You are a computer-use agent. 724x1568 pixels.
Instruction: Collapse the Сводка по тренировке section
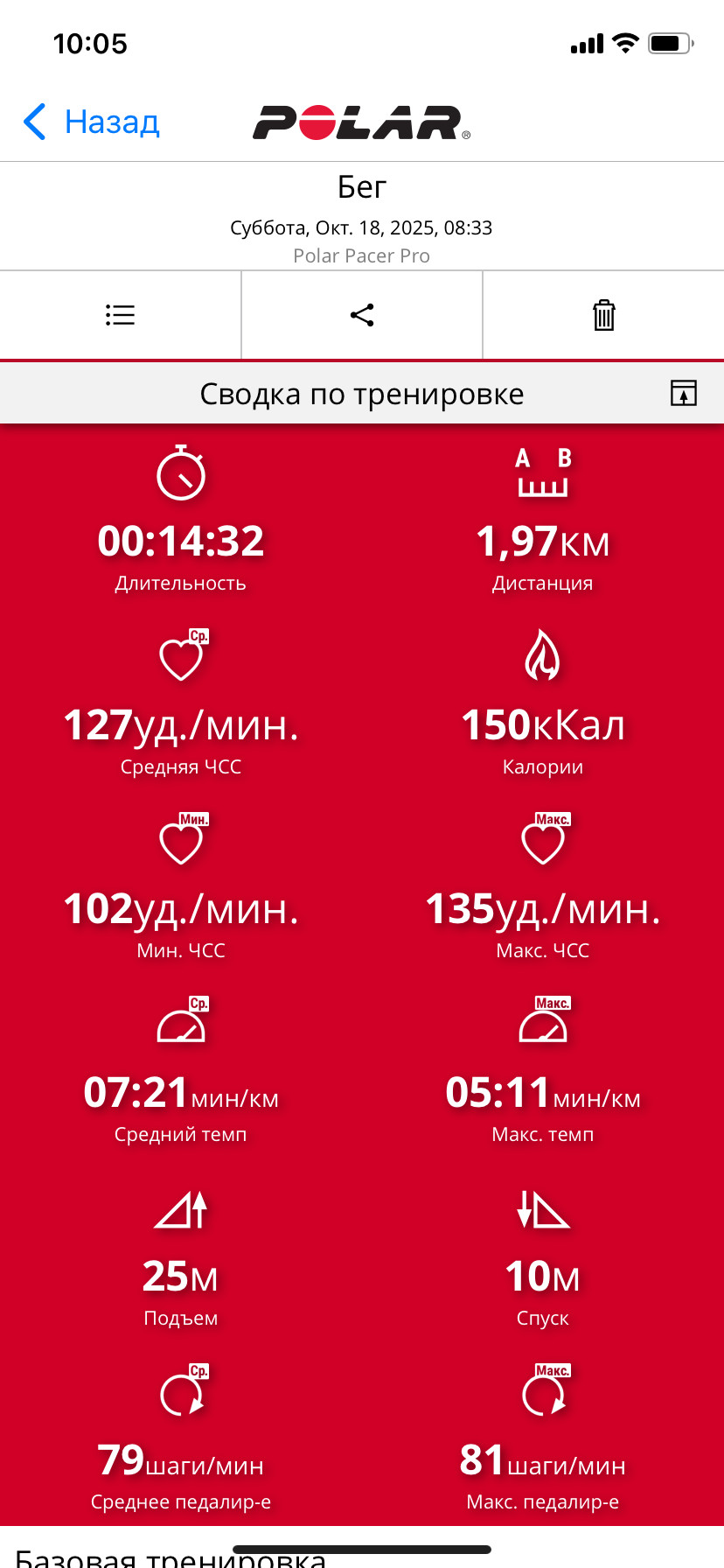[x=684, y=394]
